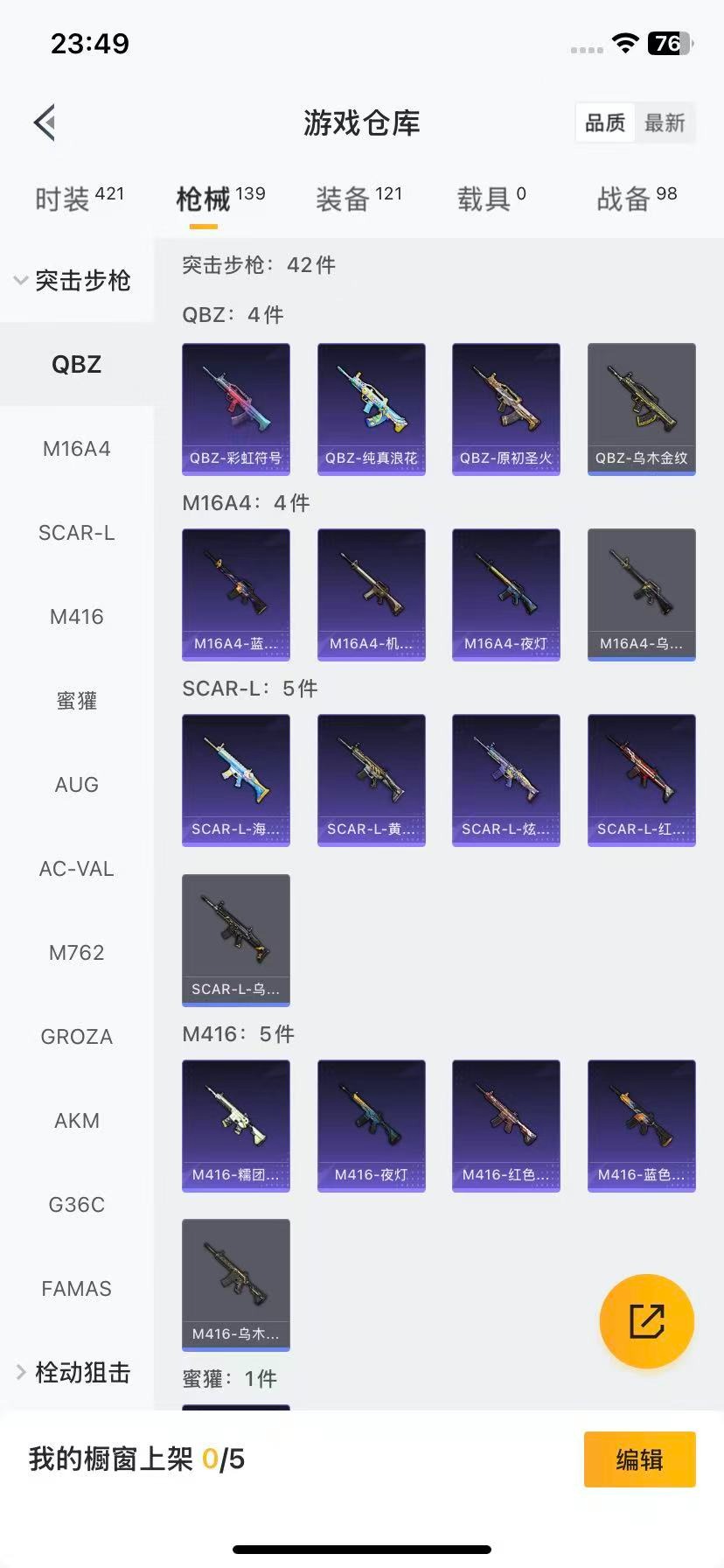Tap the back arrow at top left
724x1568 pixels.
[44, 122]
